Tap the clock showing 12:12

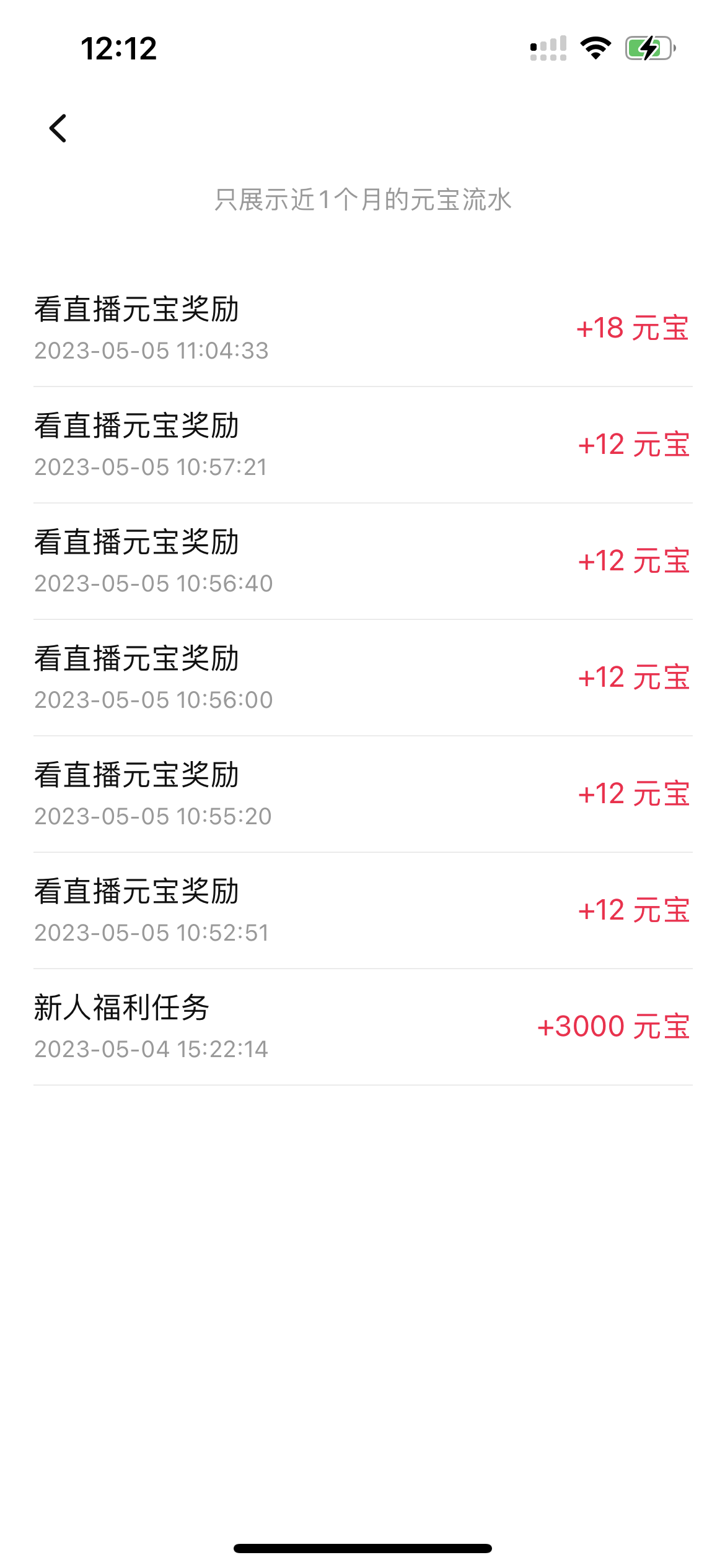point(118,48)
